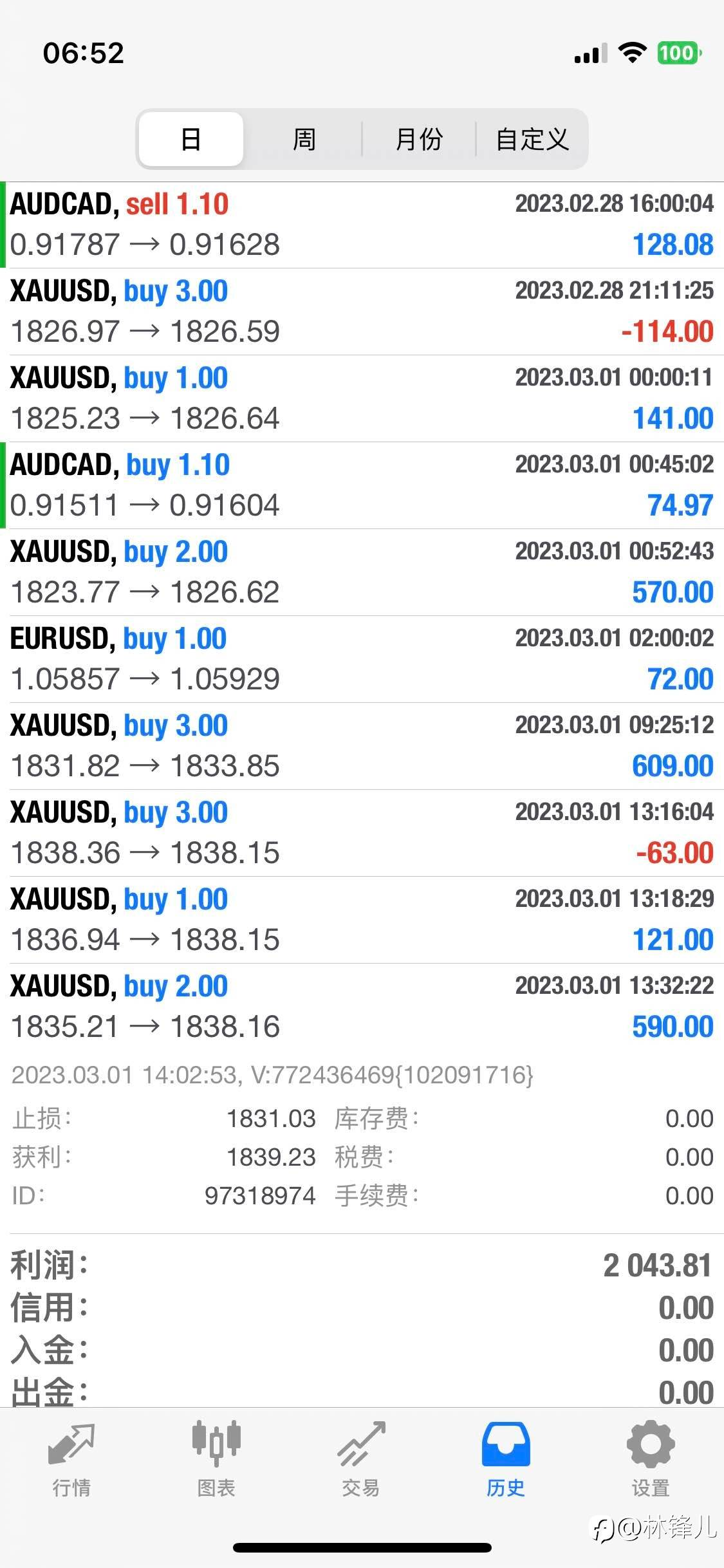The image size is (724, 1568).
Task: Expand XAUUSD buy 1.00 trade earning 121.00
Action: click(x=362, y=920)
